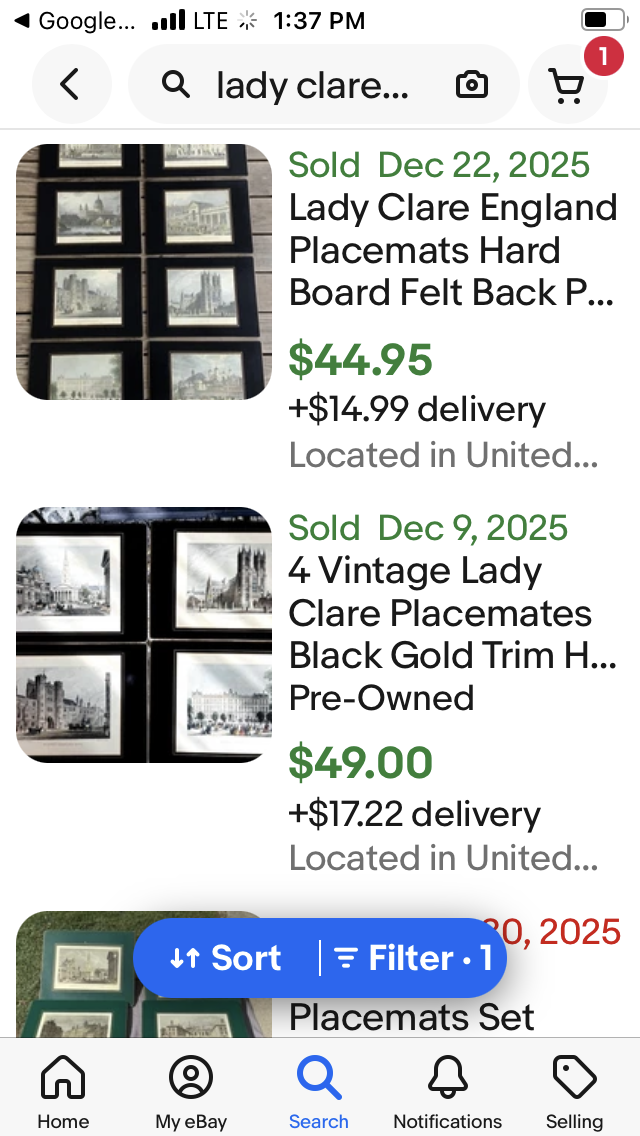
Task: Switch to the Selling tab
Action: (574, 1092)
